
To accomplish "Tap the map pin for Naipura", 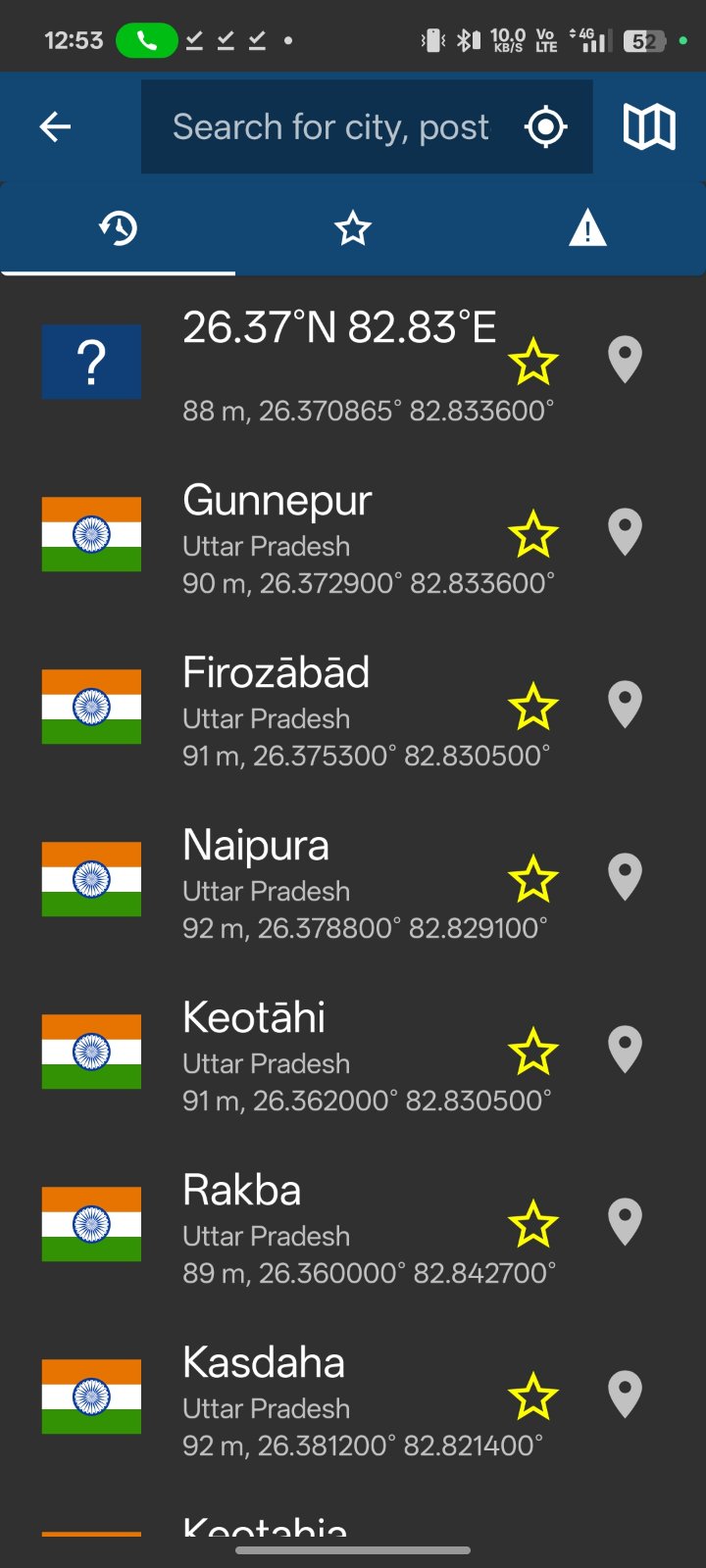I will (x=625, y=878).
